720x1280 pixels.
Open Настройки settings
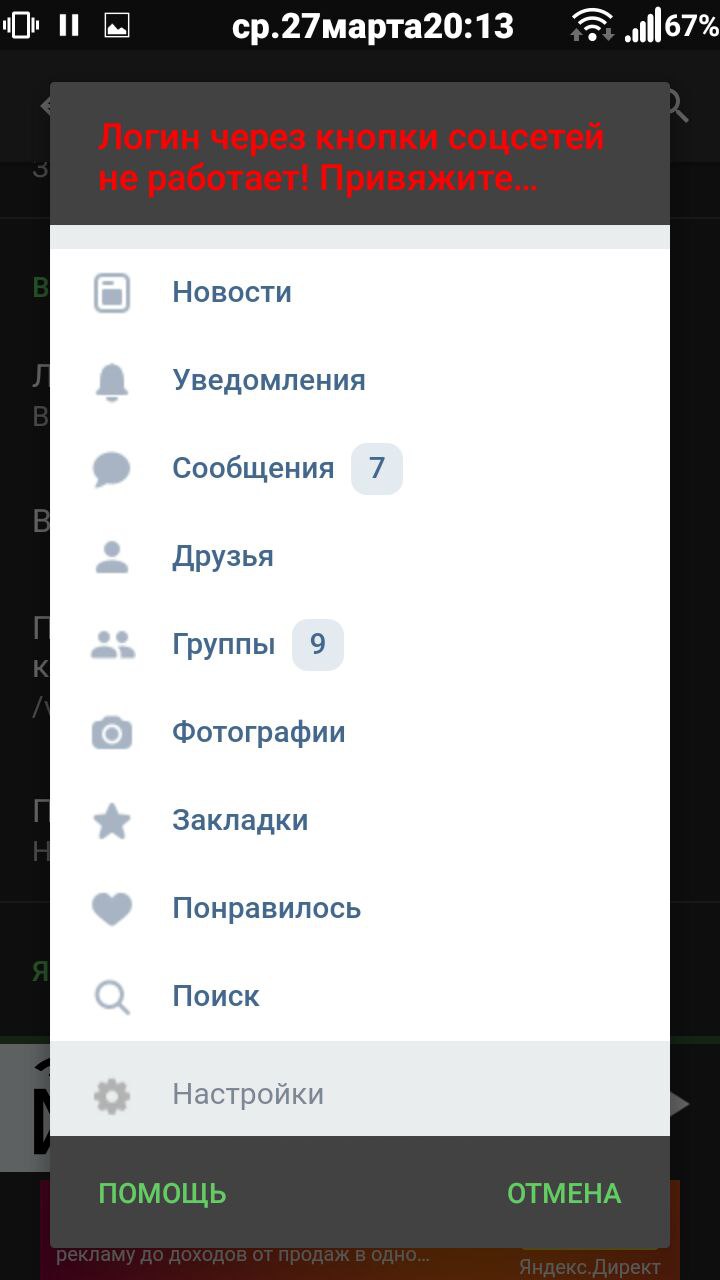tap(248, 1094)
